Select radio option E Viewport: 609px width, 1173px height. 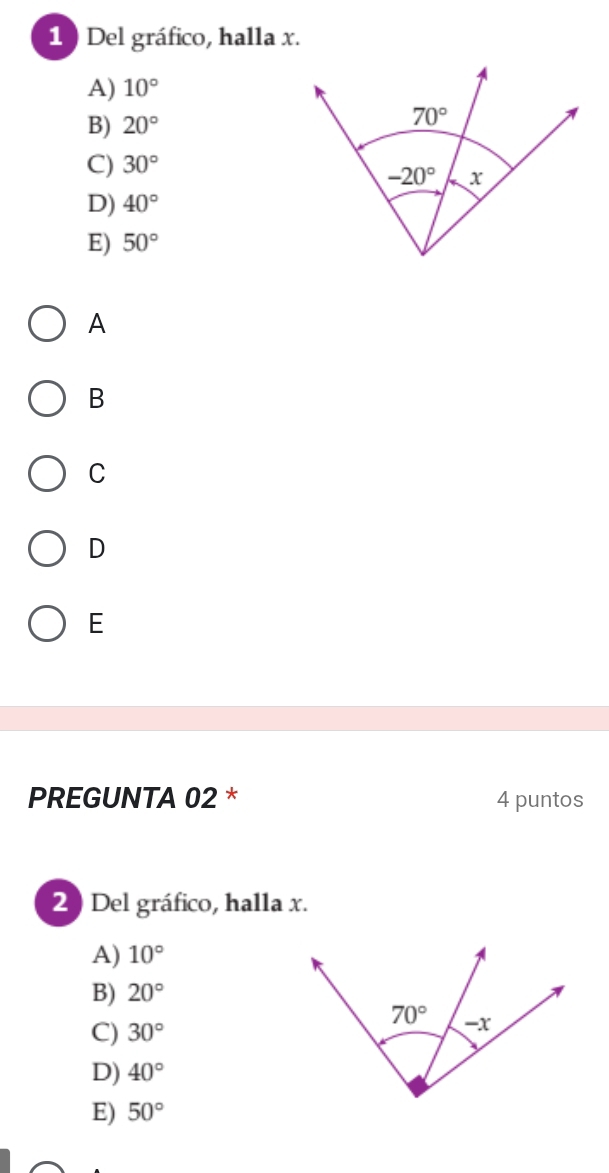tap(46, 624)
